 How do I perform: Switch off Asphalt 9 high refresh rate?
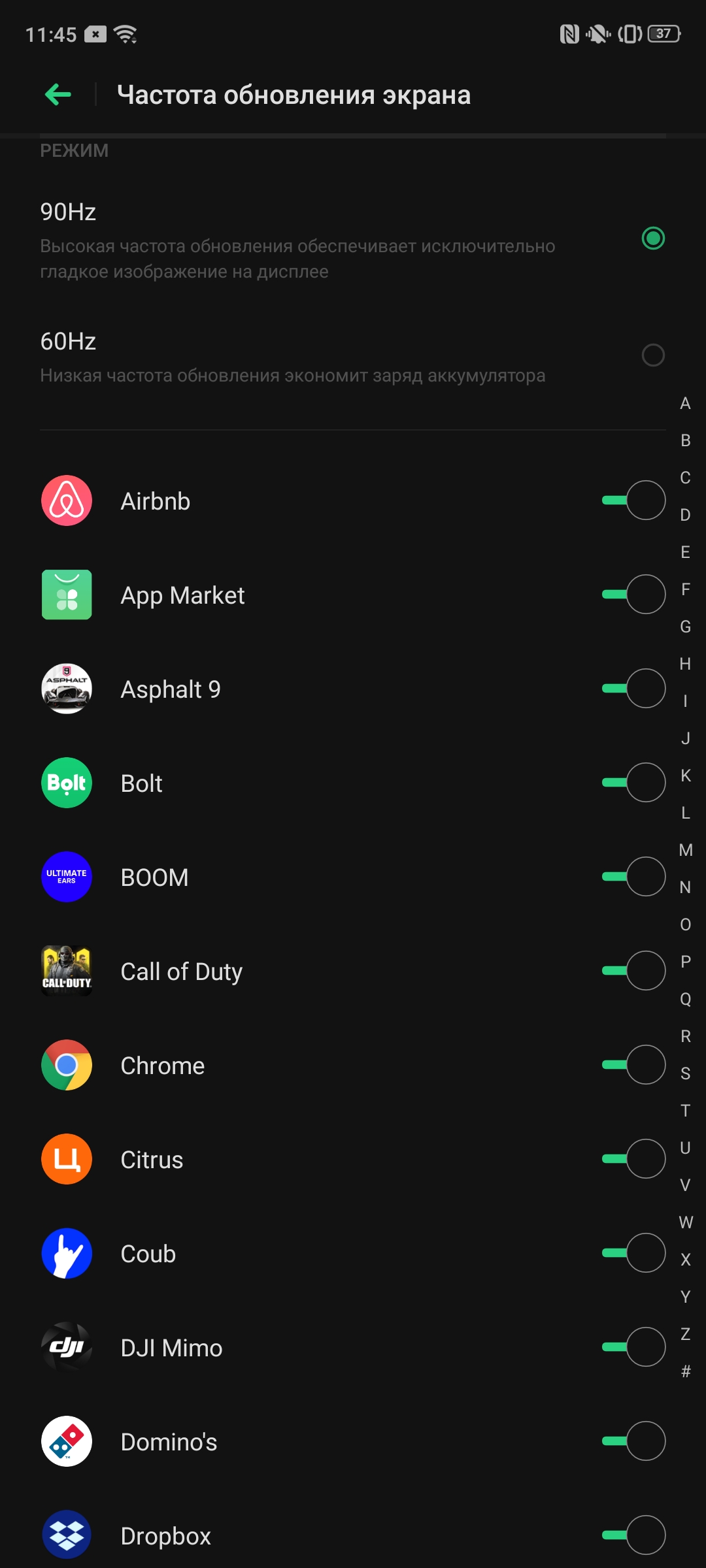tap(633, 689)
